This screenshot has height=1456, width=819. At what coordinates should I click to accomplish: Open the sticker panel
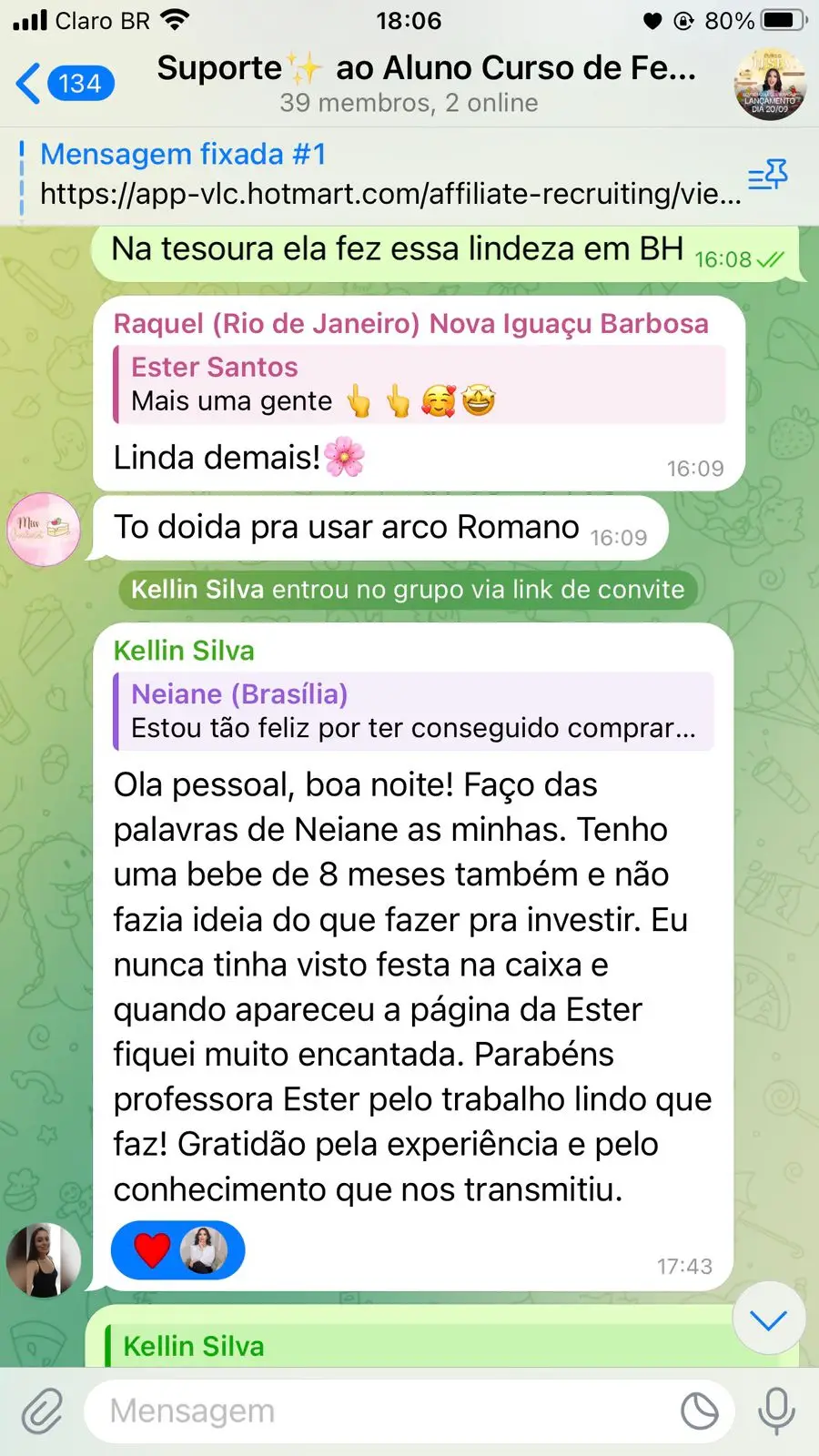coord(699,1411)
